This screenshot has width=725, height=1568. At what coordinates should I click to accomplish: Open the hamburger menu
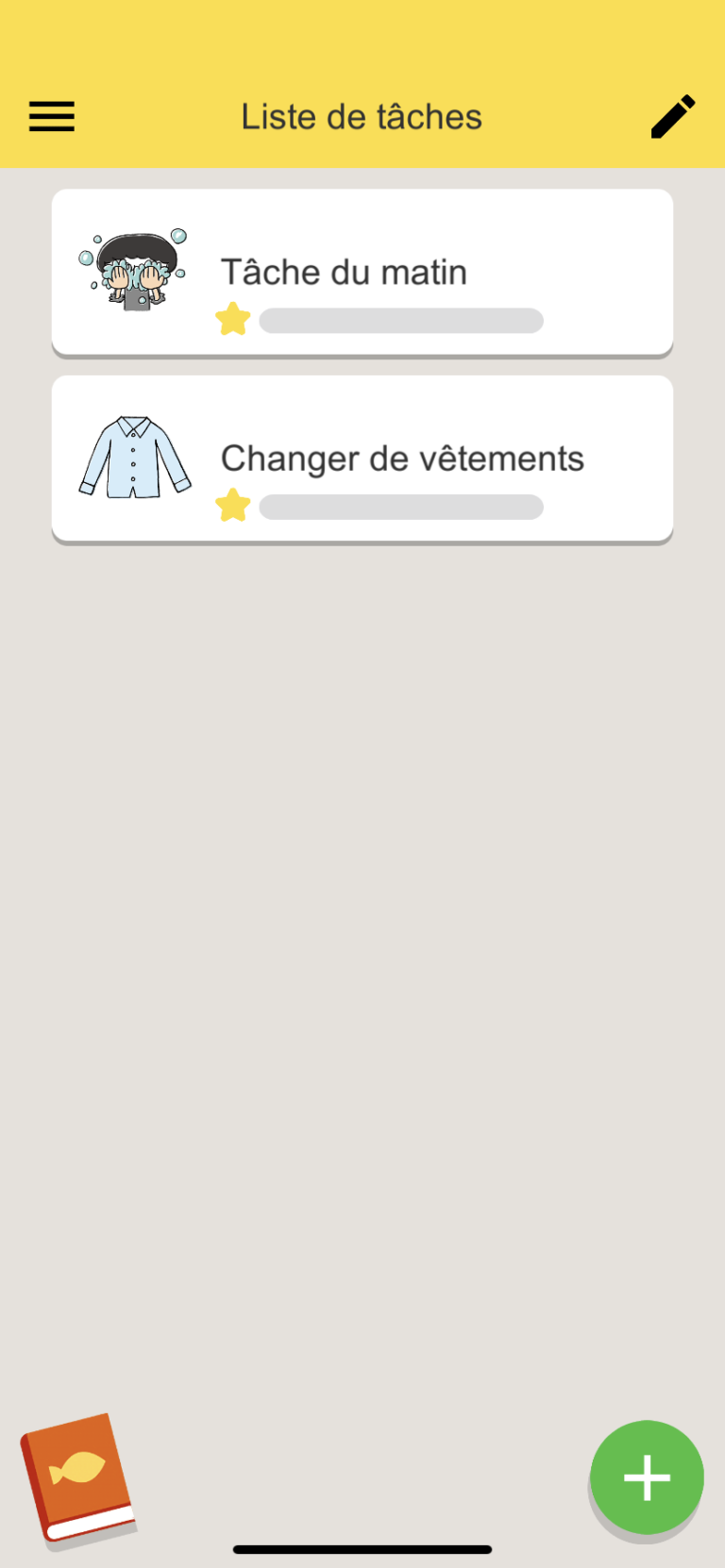point(52,117)
